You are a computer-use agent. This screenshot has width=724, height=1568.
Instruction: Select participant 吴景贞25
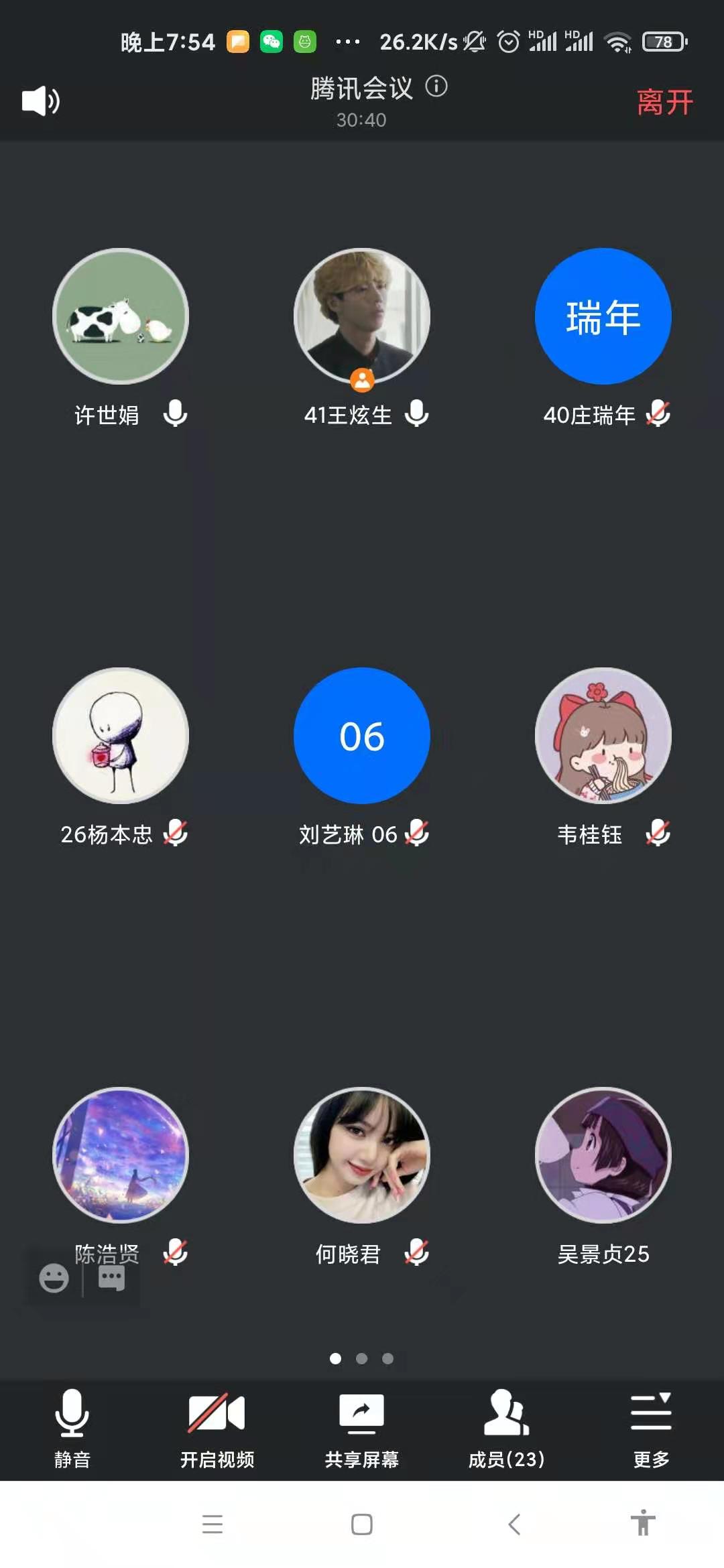(603, 1155)
